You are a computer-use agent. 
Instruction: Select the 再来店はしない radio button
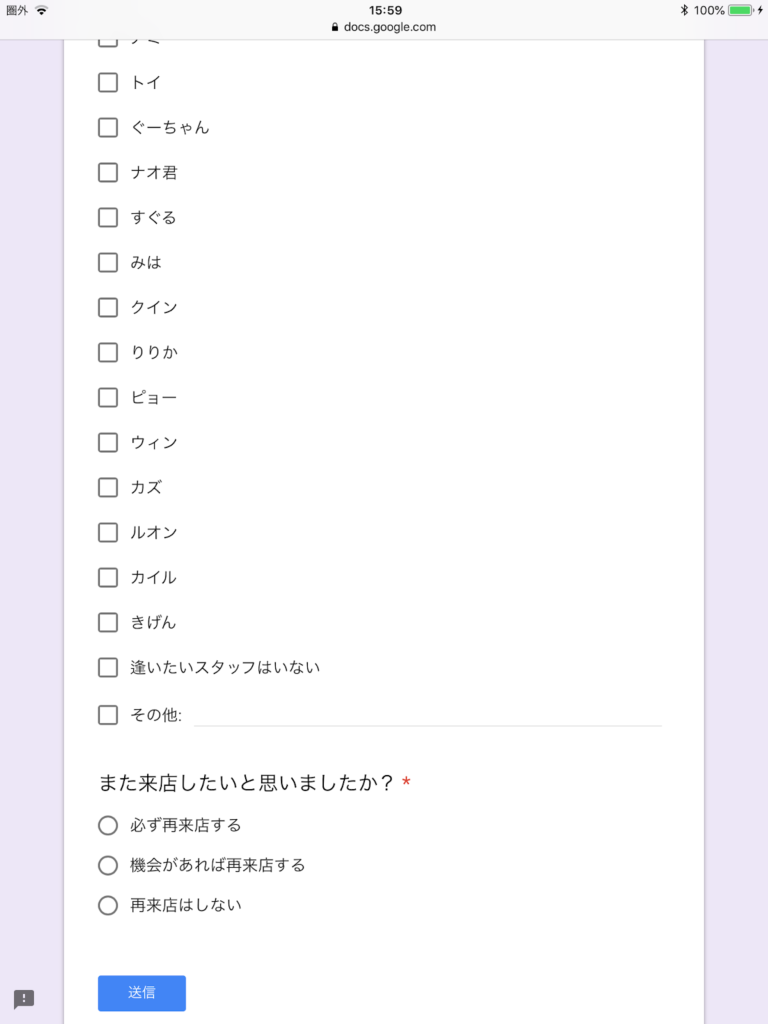click(107, 905)
